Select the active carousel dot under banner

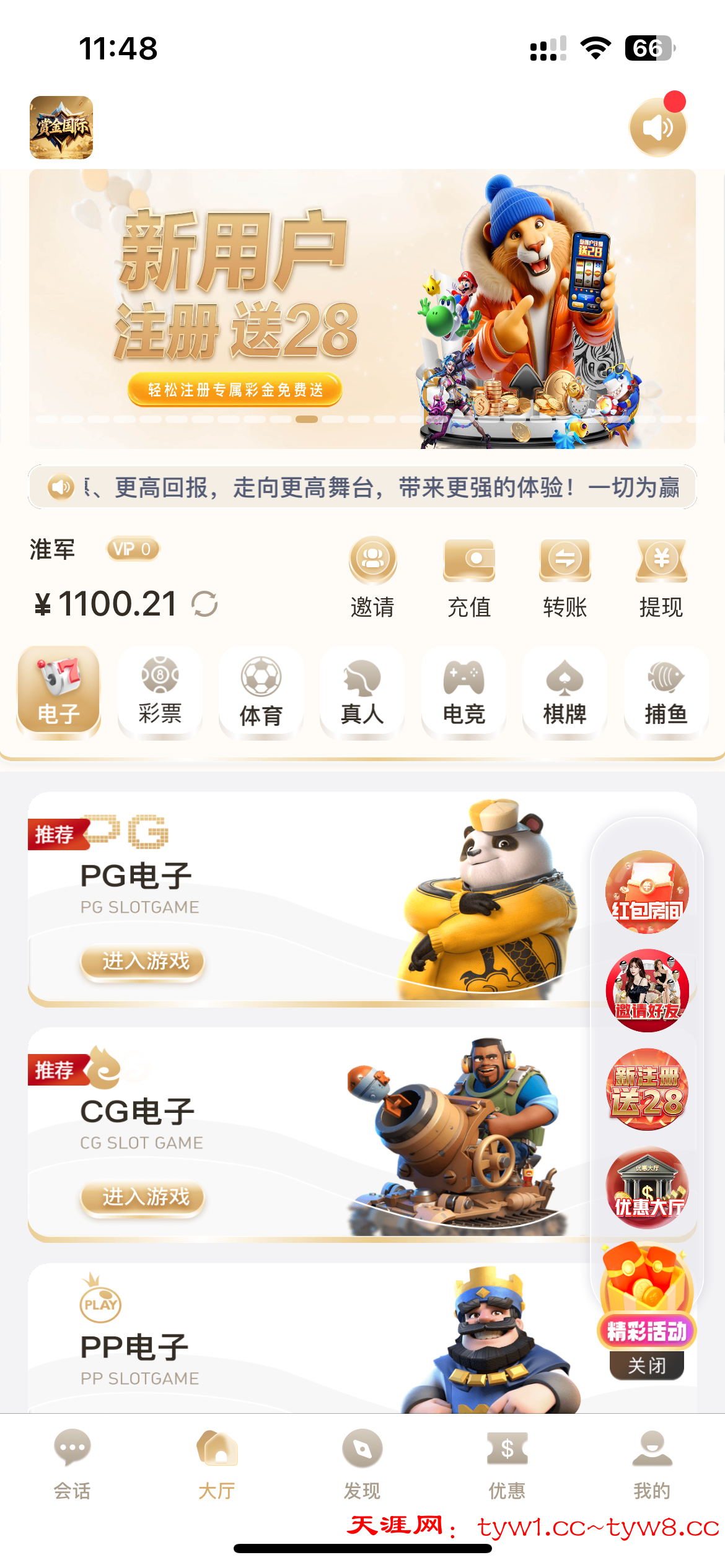pos(308,419)
